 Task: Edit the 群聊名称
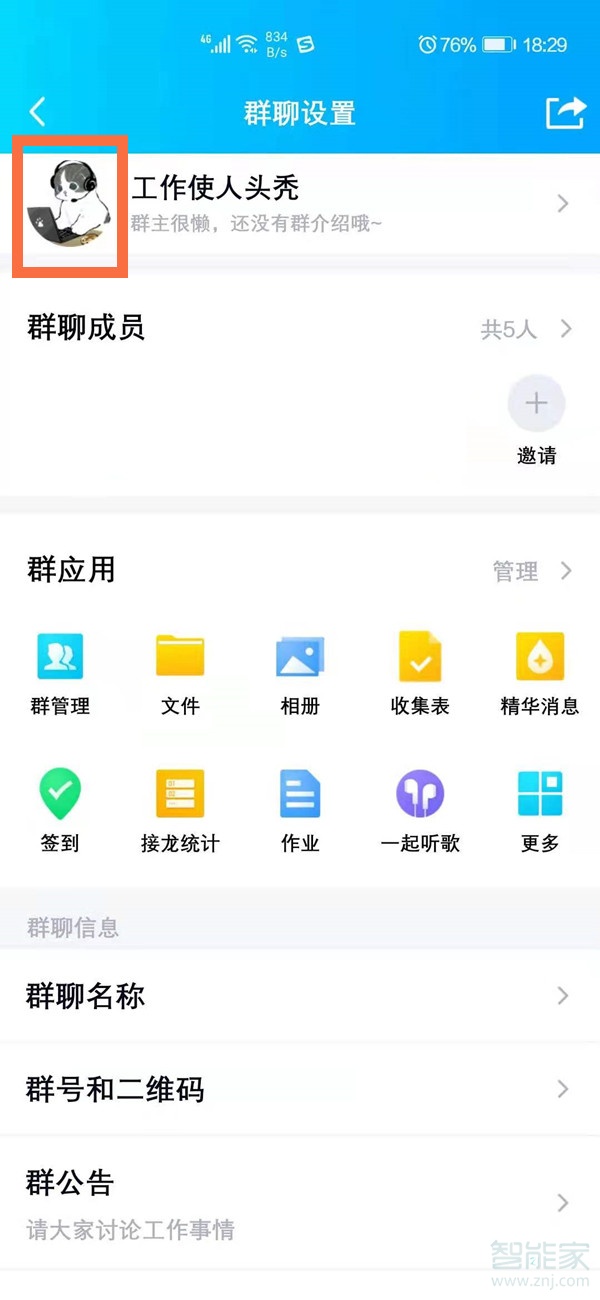click(x=300, y=996)
